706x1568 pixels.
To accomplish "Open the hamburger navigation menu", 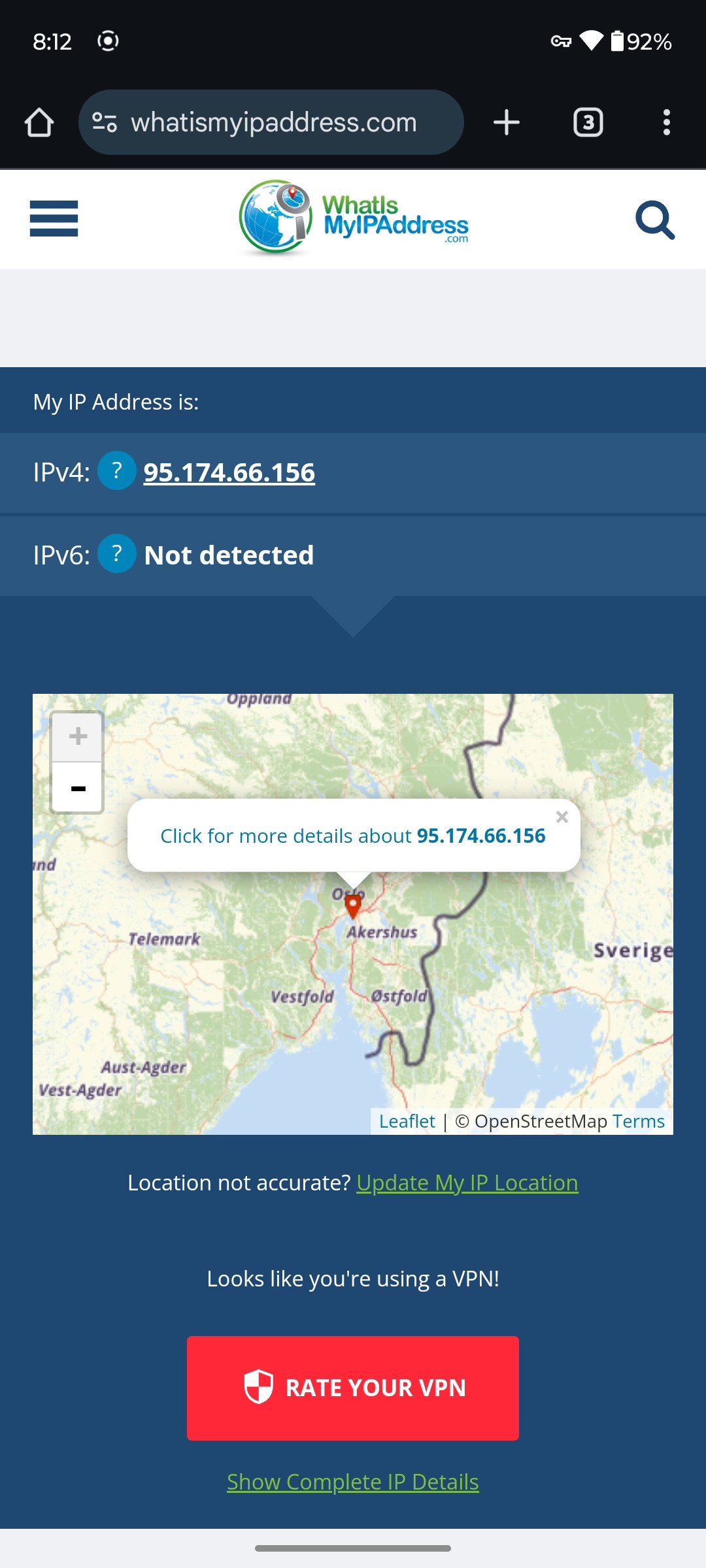I will pos(54,218).
